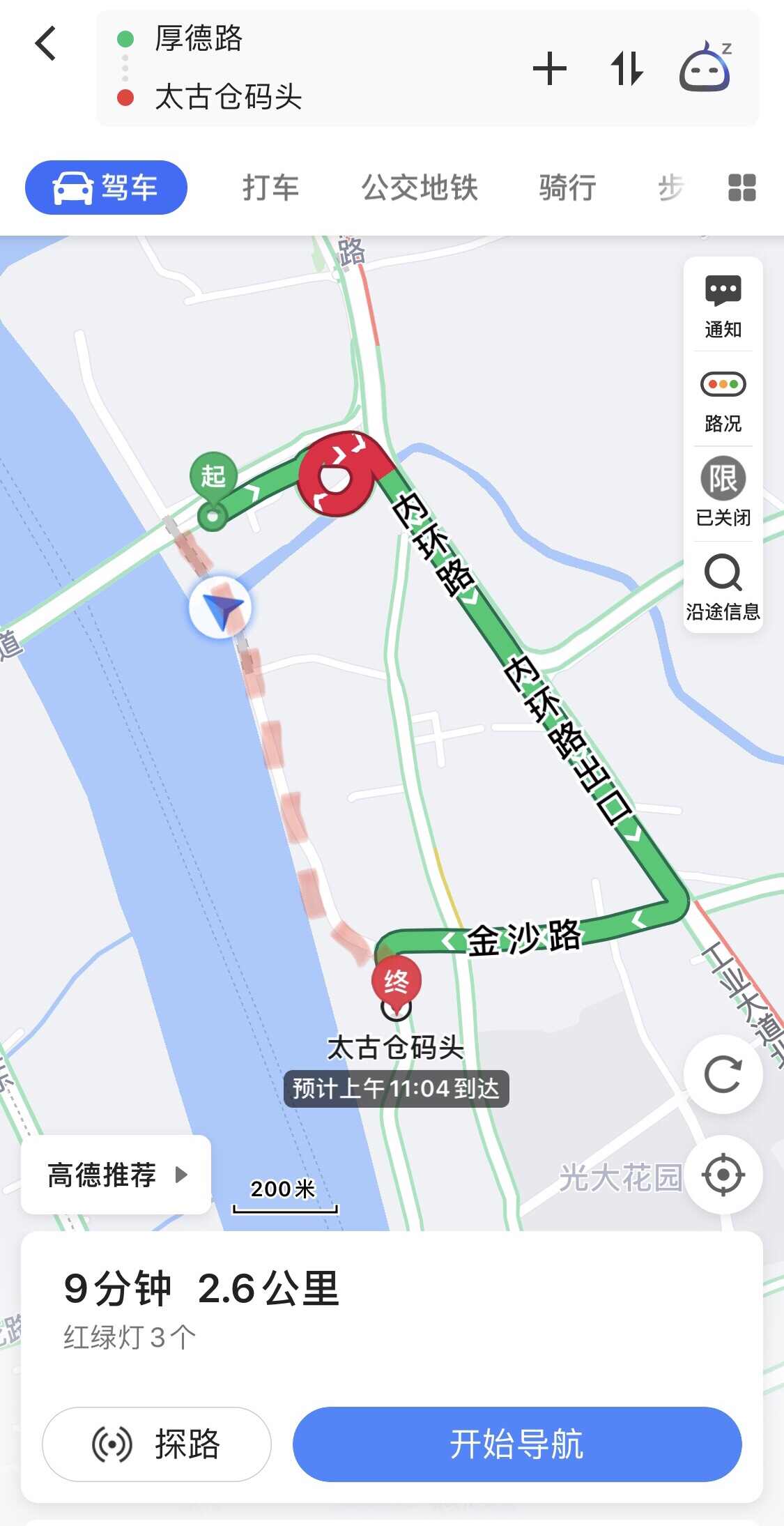This screenshot has height=1526, width=784.
Task: Tap the 探路 button
Action: coord(157,1444)
